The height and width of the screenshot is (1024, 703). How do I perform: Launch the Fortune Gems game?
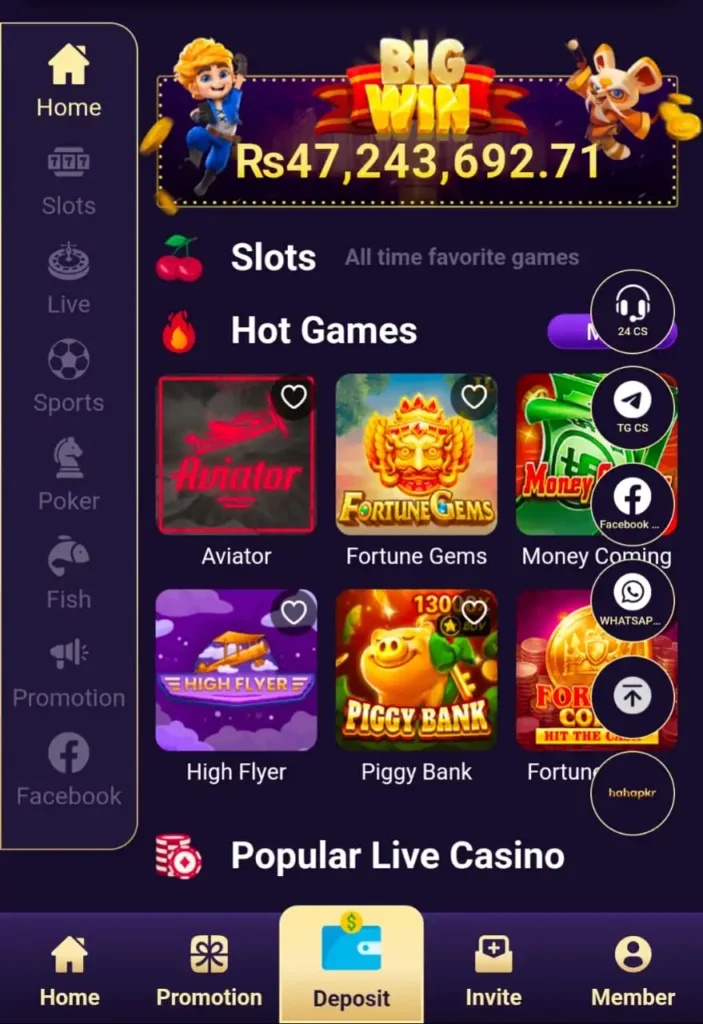click(x=416, y=455)
